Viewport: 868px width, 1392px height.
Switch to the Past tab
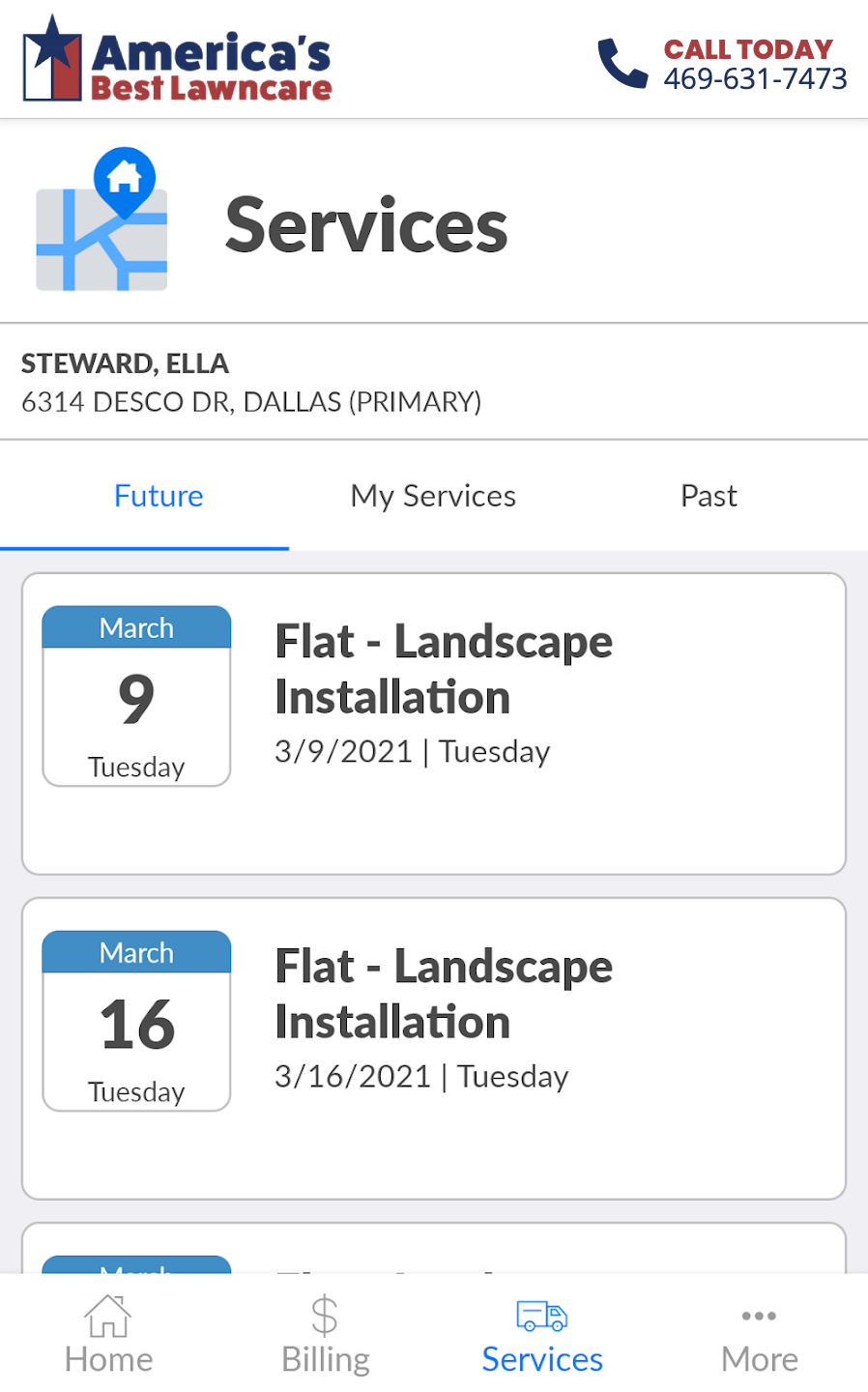(709, 496)
